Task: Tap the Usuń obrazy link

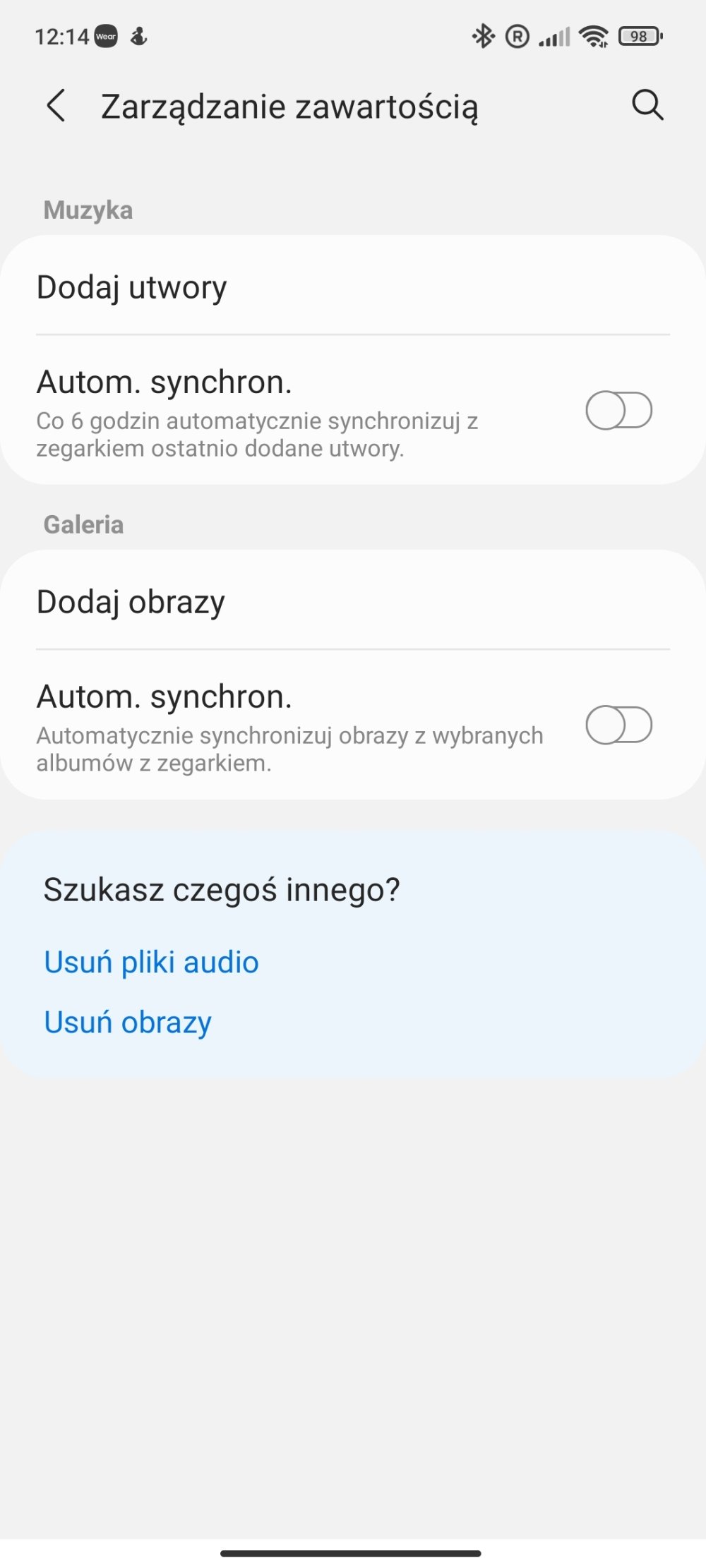Action: [128, 1023]
